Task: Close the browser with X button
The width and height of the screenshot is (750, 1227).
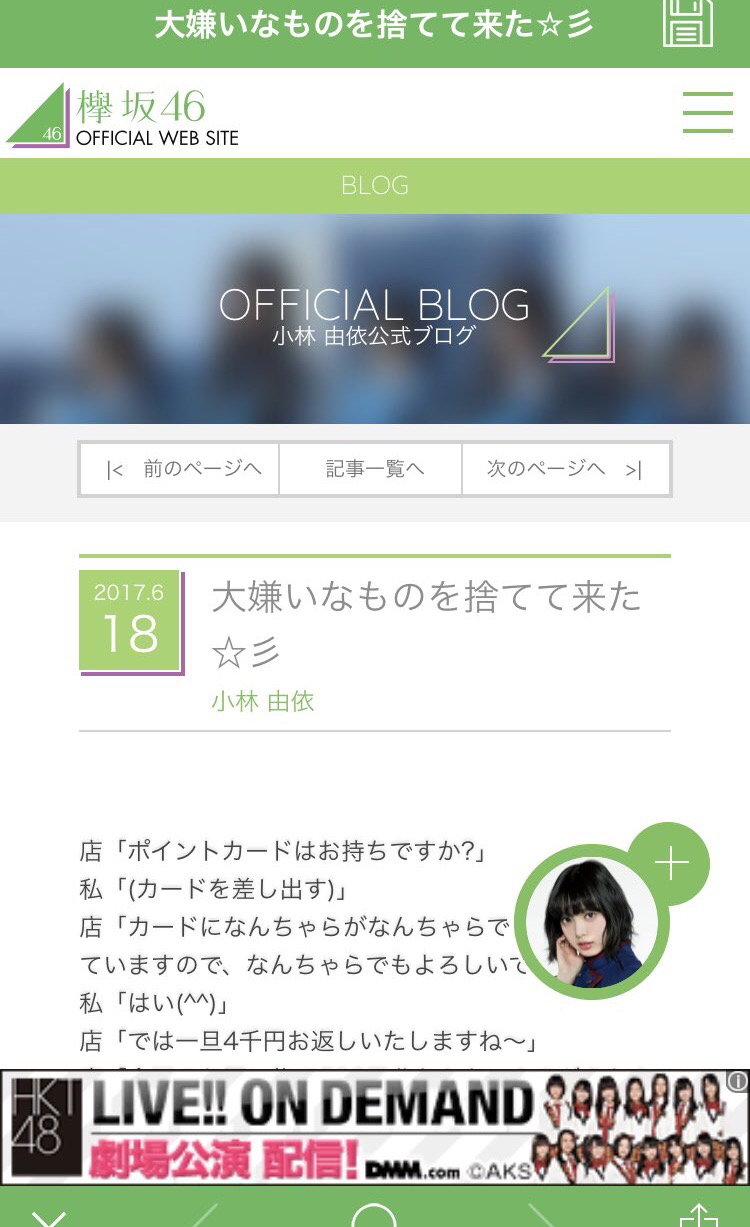Action: click(x=48, y=1217)
